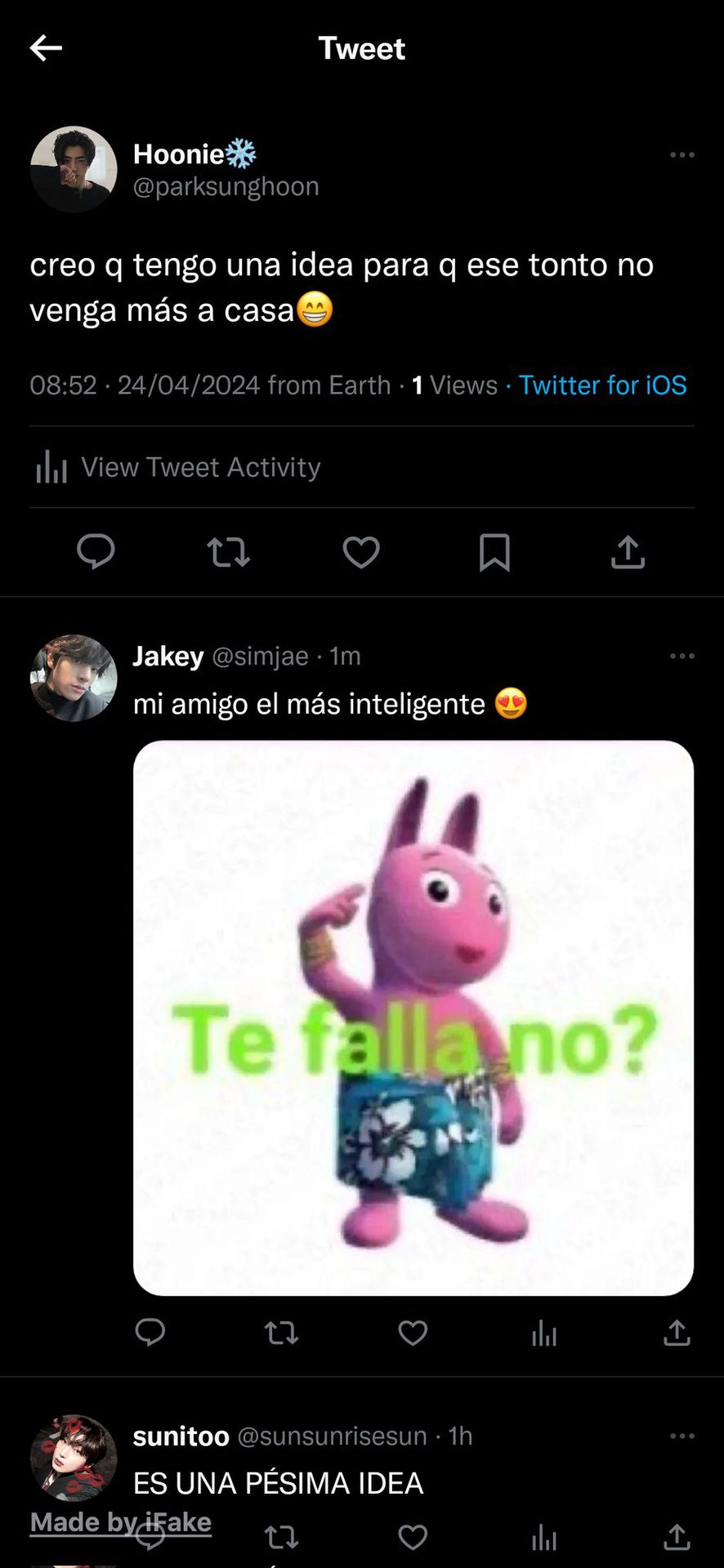Image resolution: width=724 pixels, height=1568 pixels.
Task: Open the overflow menu on Jakey's reply
Action: [x=682, y=656]
